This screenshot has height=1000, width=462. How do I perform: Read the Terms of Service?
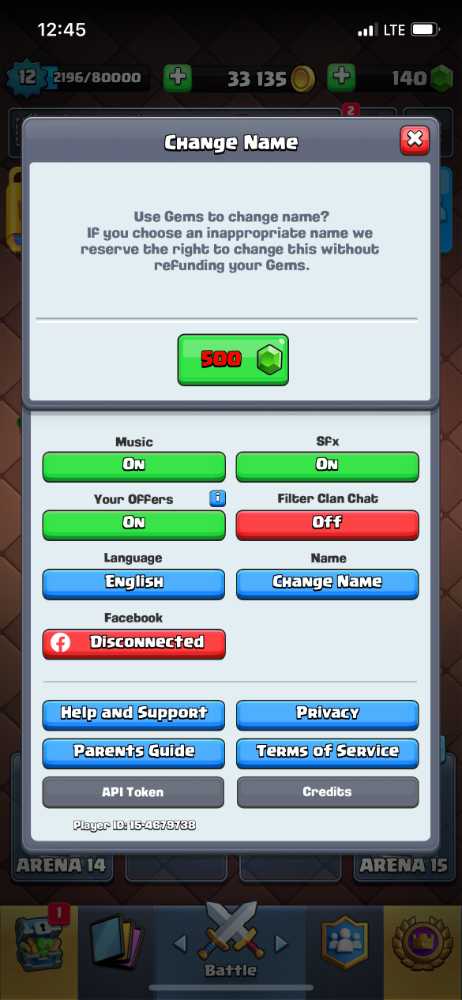pos(327,753)
